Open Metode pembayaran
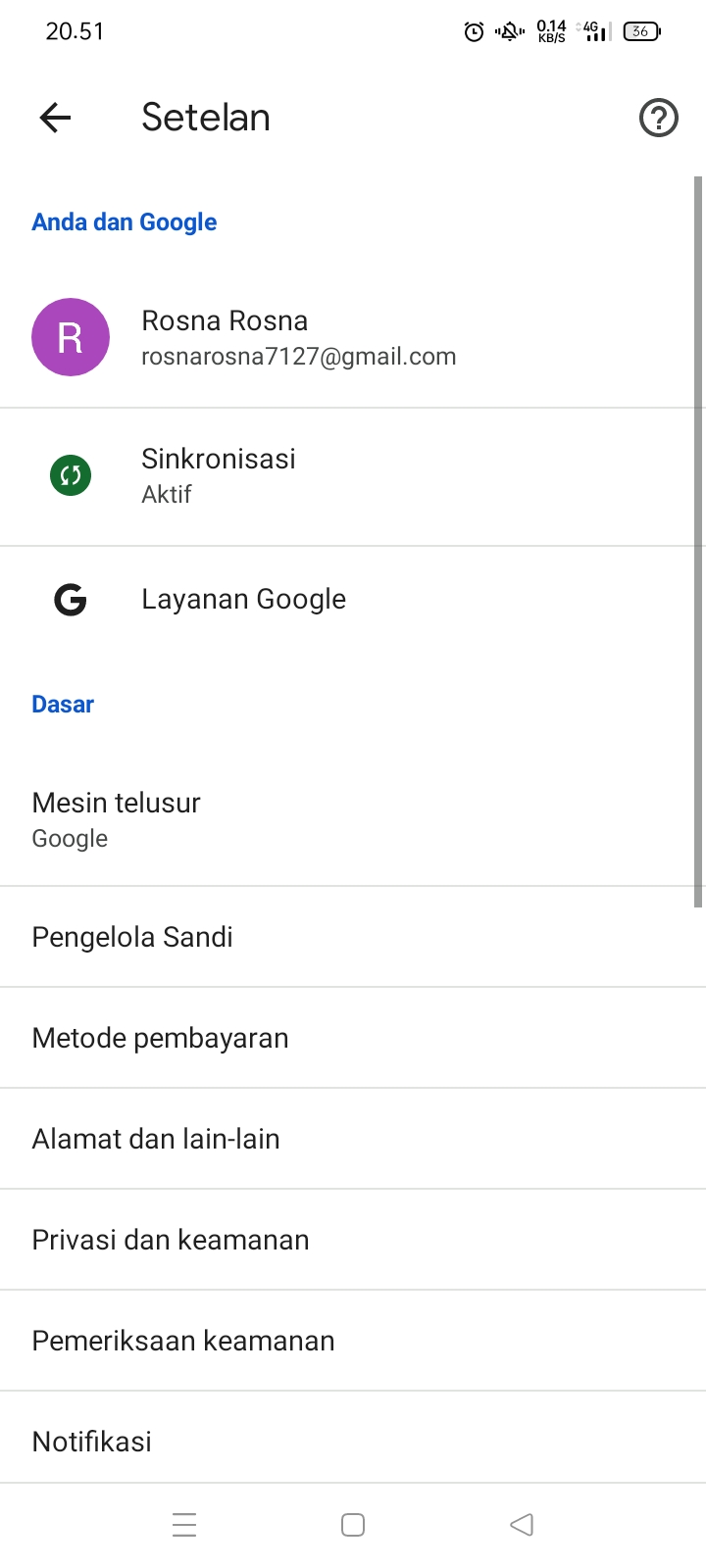The height and width of the screenshot is (1568, 706). click(353, 1038)
